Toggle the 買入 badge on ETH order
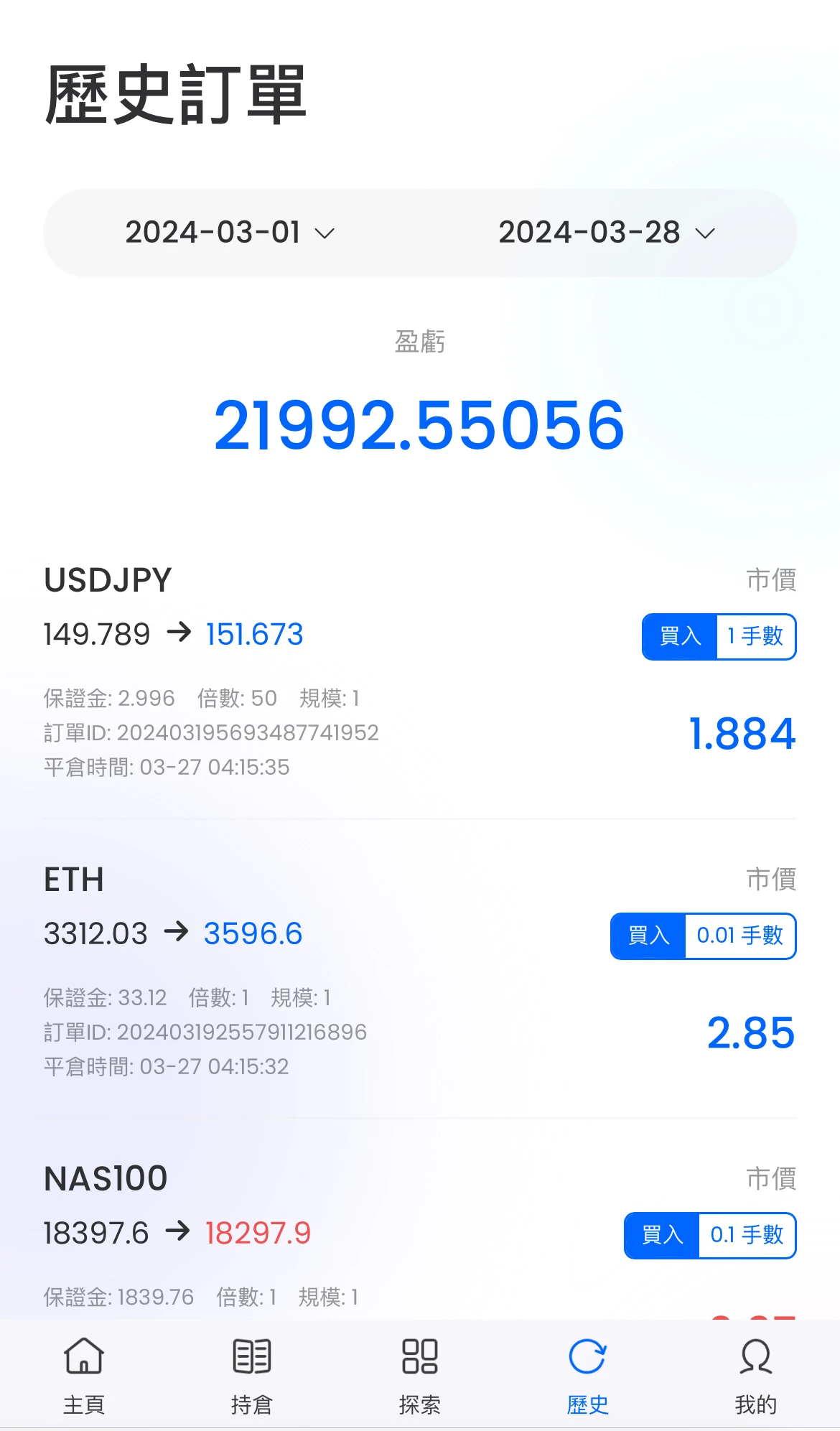840x1431 pixels. [648, 936]
